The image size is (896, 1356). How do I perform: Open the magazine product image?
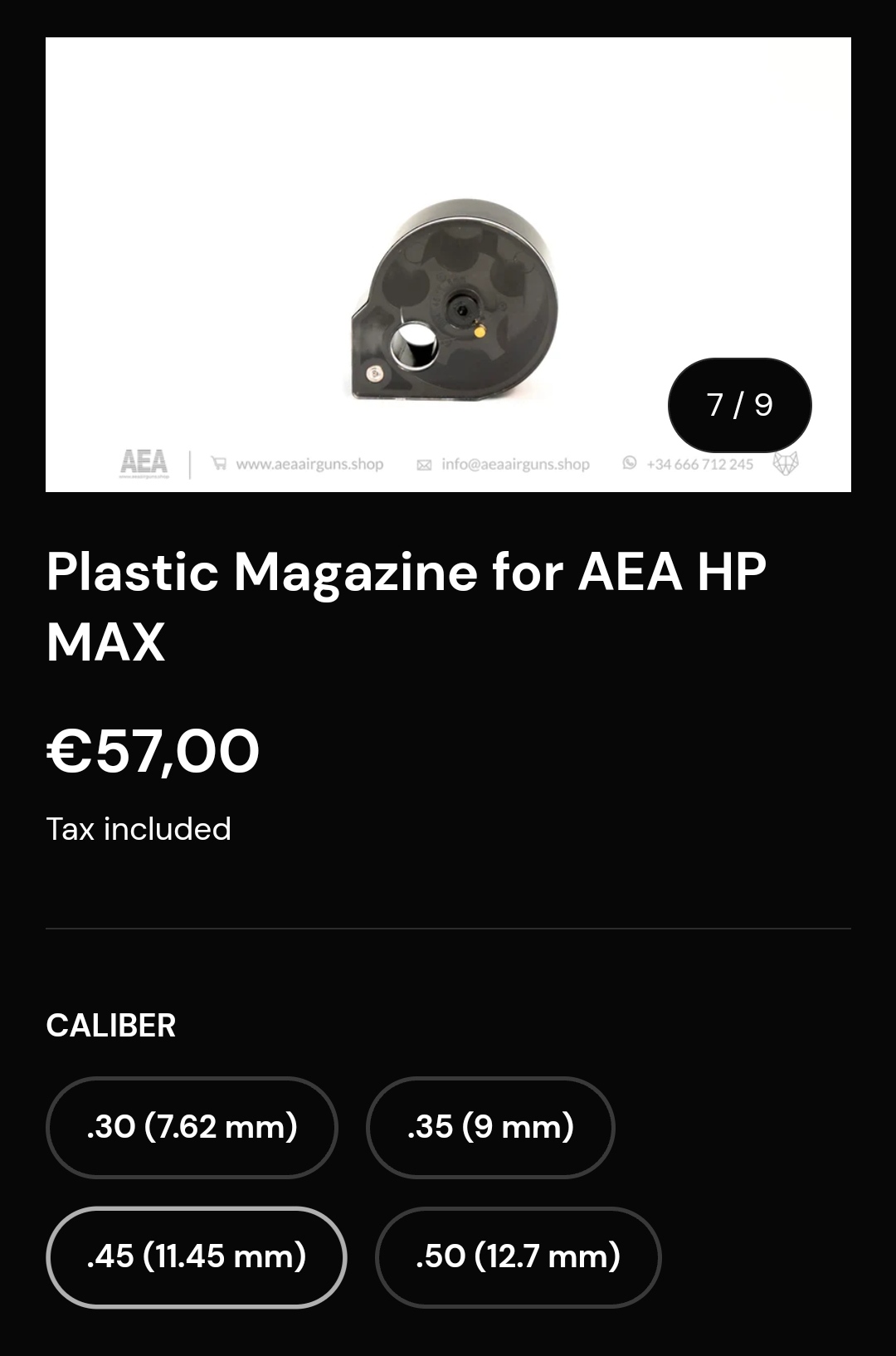448,266
